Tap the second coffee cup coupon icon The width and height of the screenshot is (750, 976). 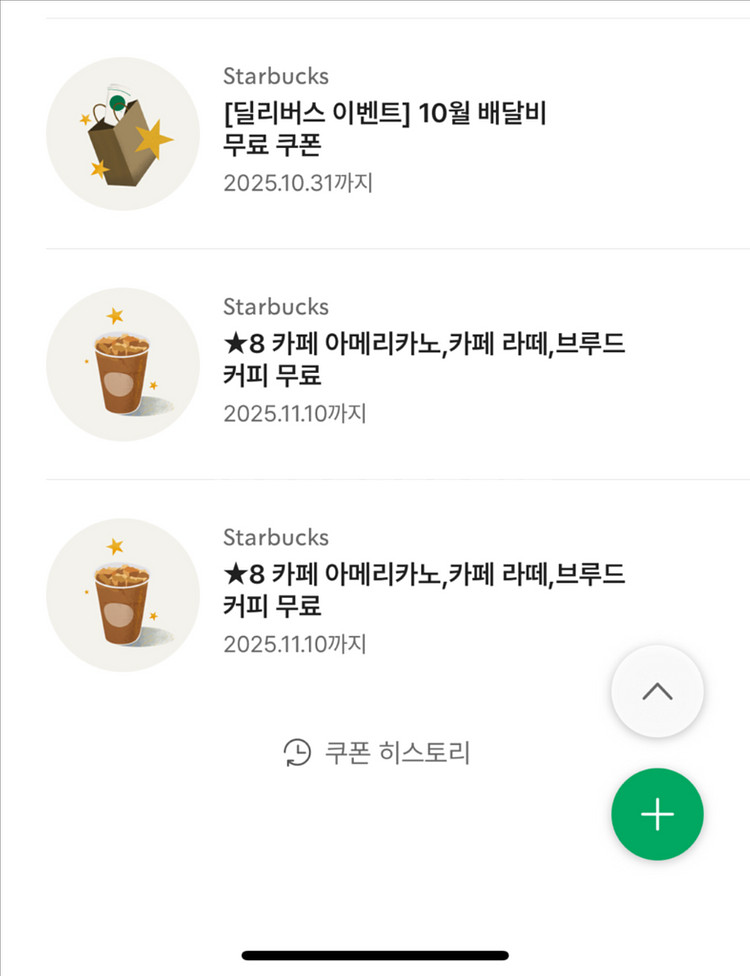(x=122, y=594)
